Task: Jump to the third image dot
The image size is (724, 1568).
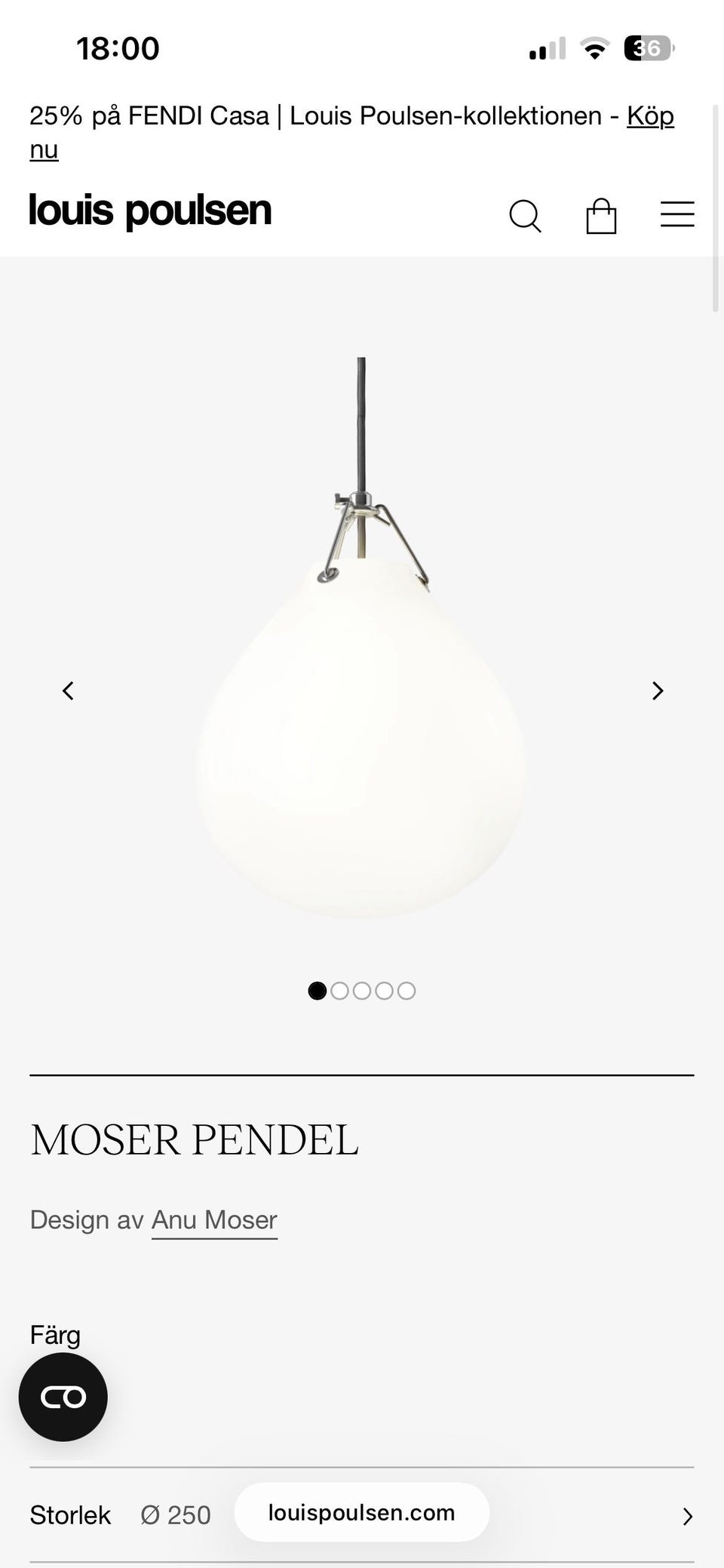Action: click(362, 991)
